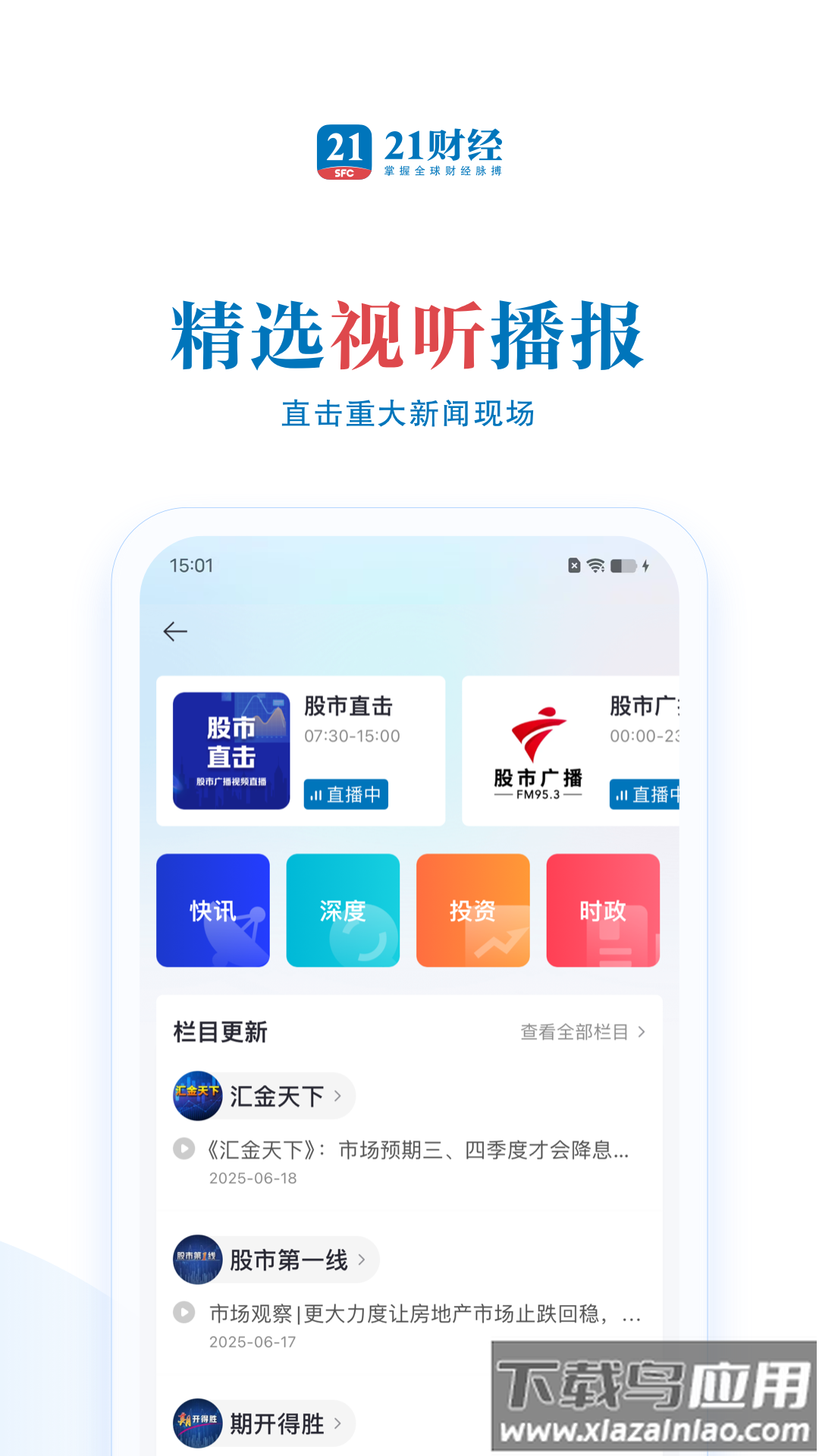Click the 汇金天下 channel avatar
The height and width of the screenshot is (1456, 819).
(x=196, y=1095)
